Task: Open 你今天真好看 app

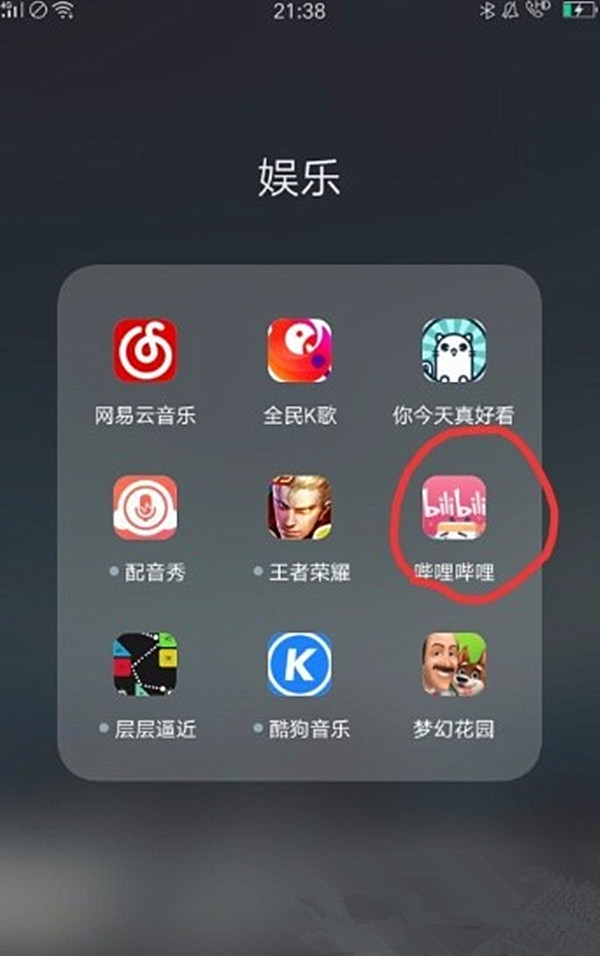Action: click(453, 351)
